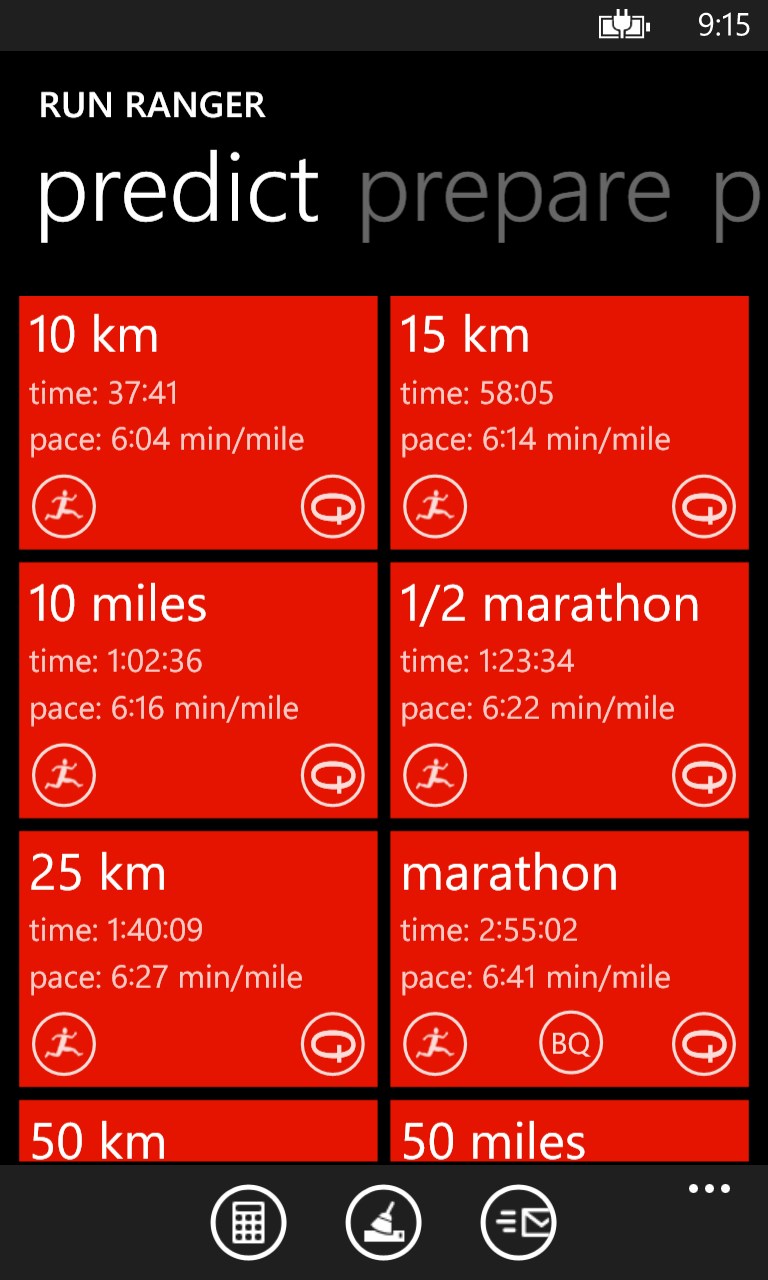Tap the runner icon on 1/2 marathon card
768x1280 pixels.
435,776
